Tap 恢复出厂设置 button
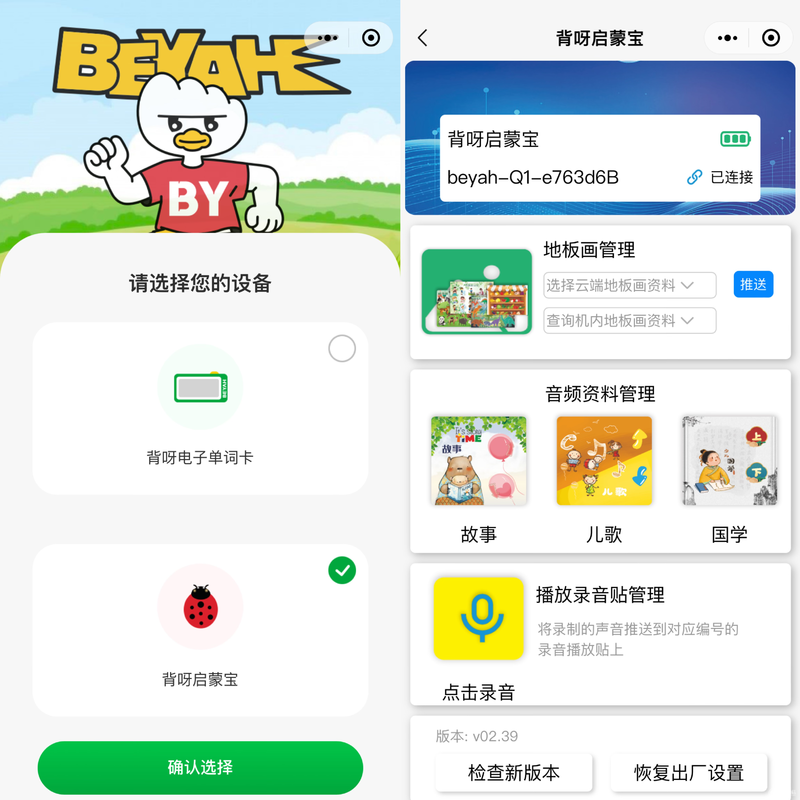 [x=689, y=773]
